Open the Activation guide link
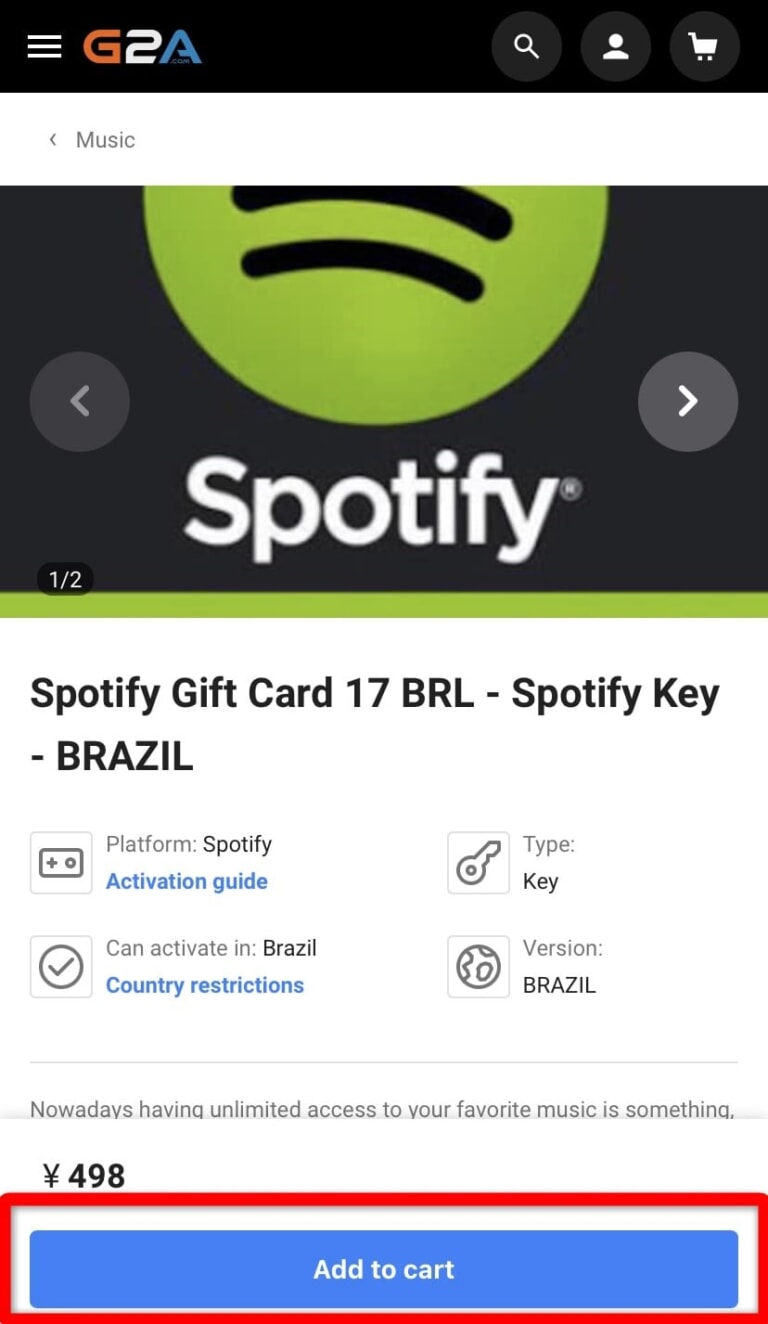The width and height of the screenshot is (768, 1324). point(186,881)
